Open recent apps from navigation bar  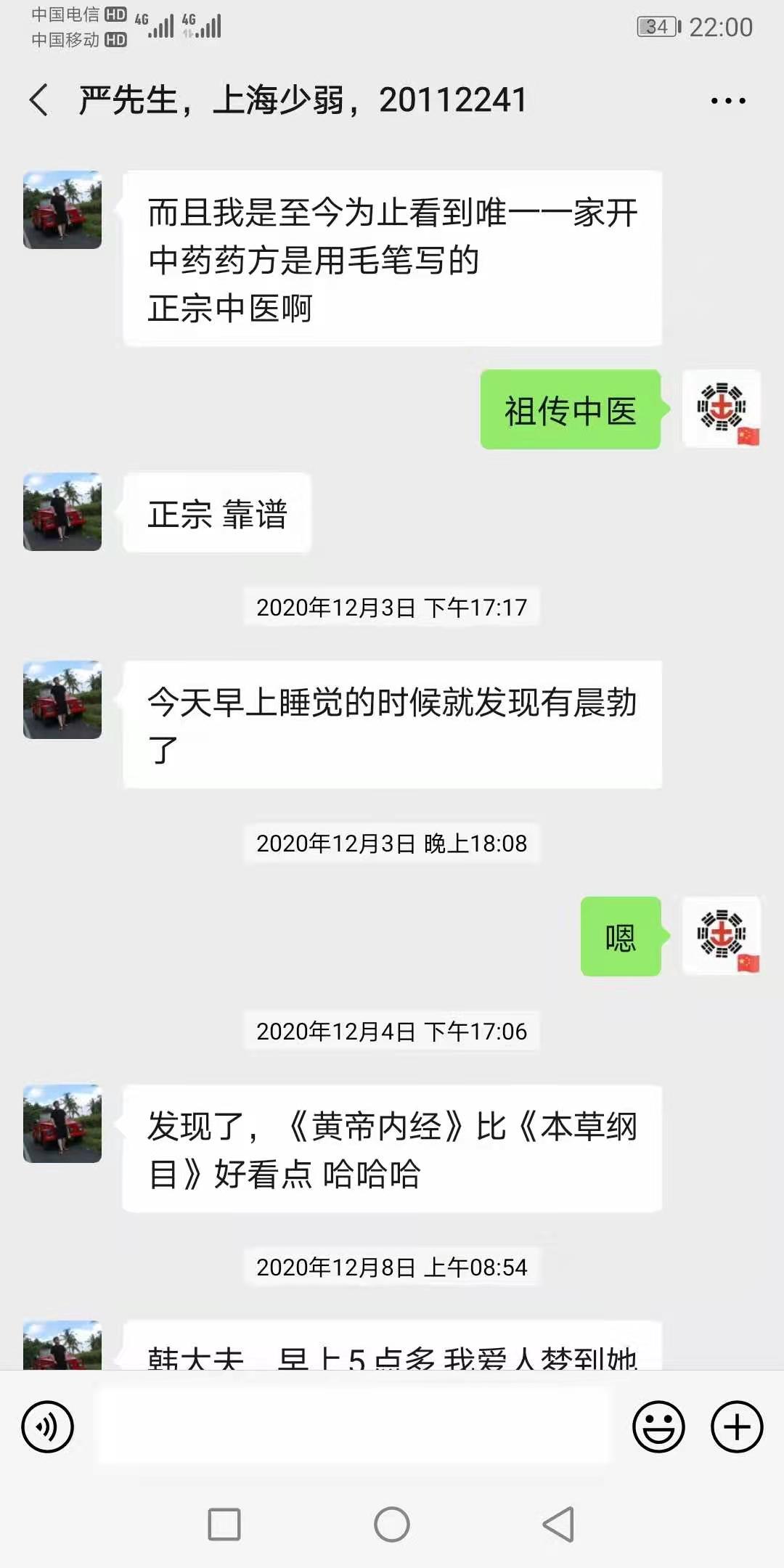pyautogui.click(x=224, y=1524)
